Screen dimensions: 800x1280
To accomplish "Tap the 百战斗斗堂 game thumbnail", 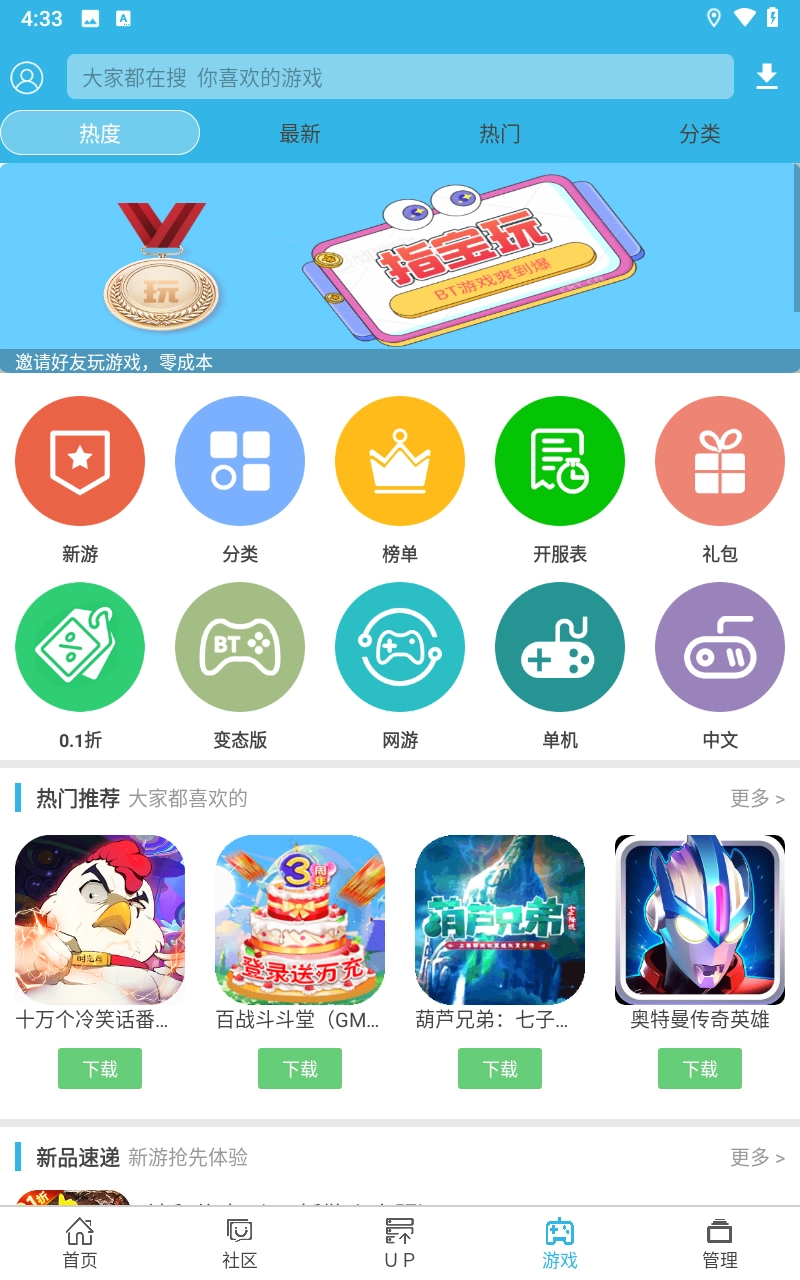I will click(300, 920).
